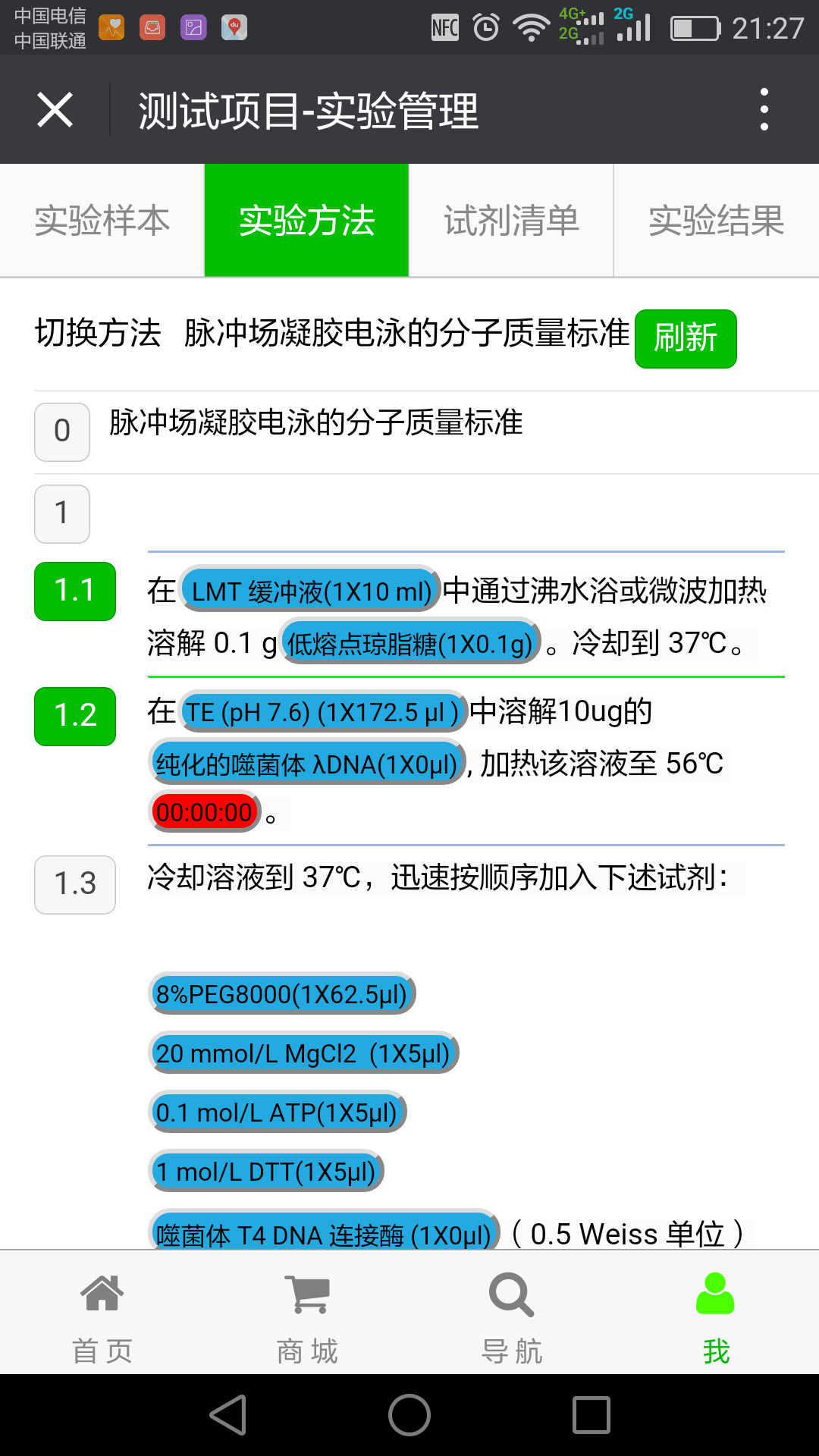Tap step 1.2 number button
819x1456 pixels.
(75, 717)
